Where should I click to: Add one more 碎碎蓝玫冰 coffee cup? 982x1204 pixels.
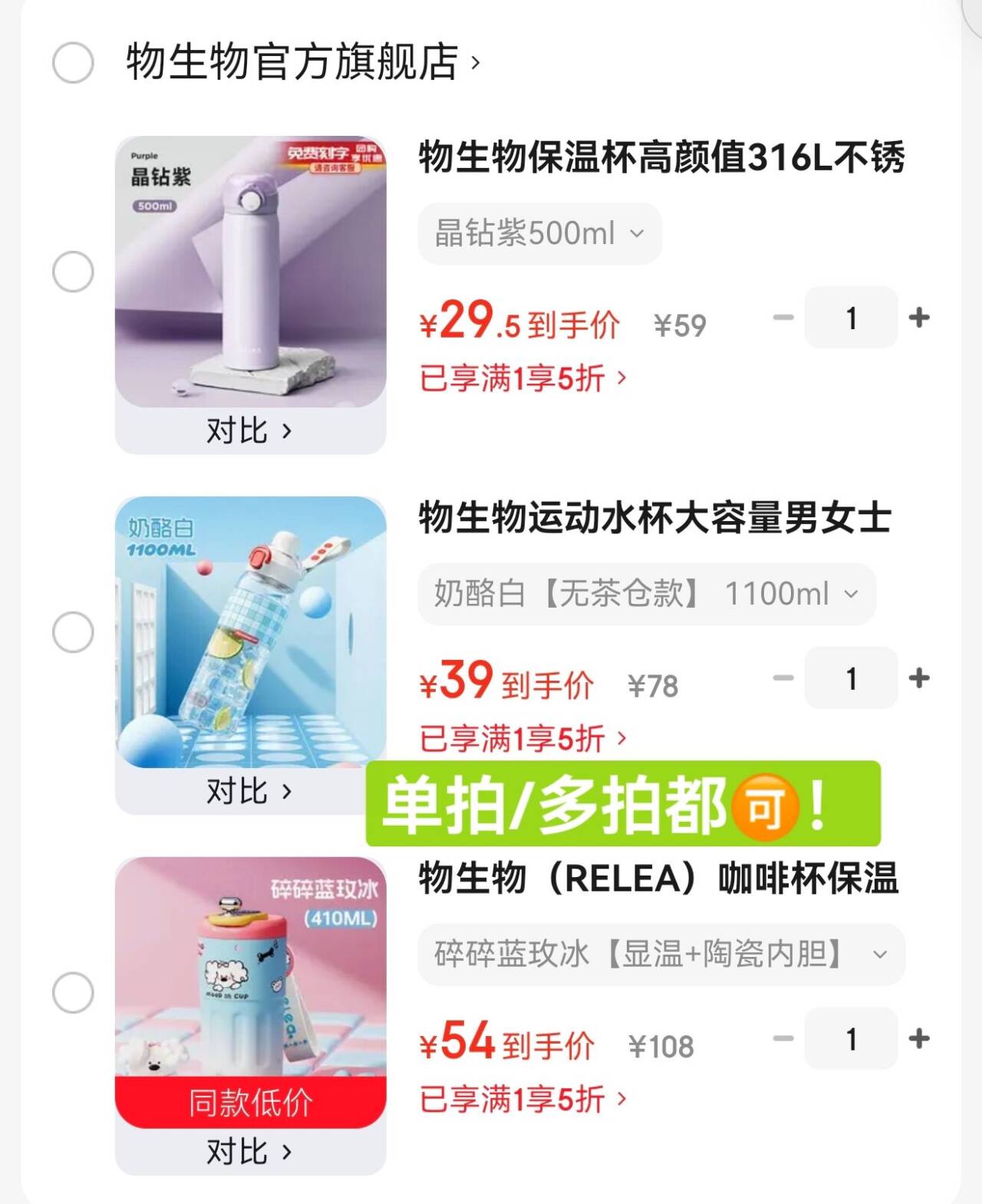tap(918, 1038)
